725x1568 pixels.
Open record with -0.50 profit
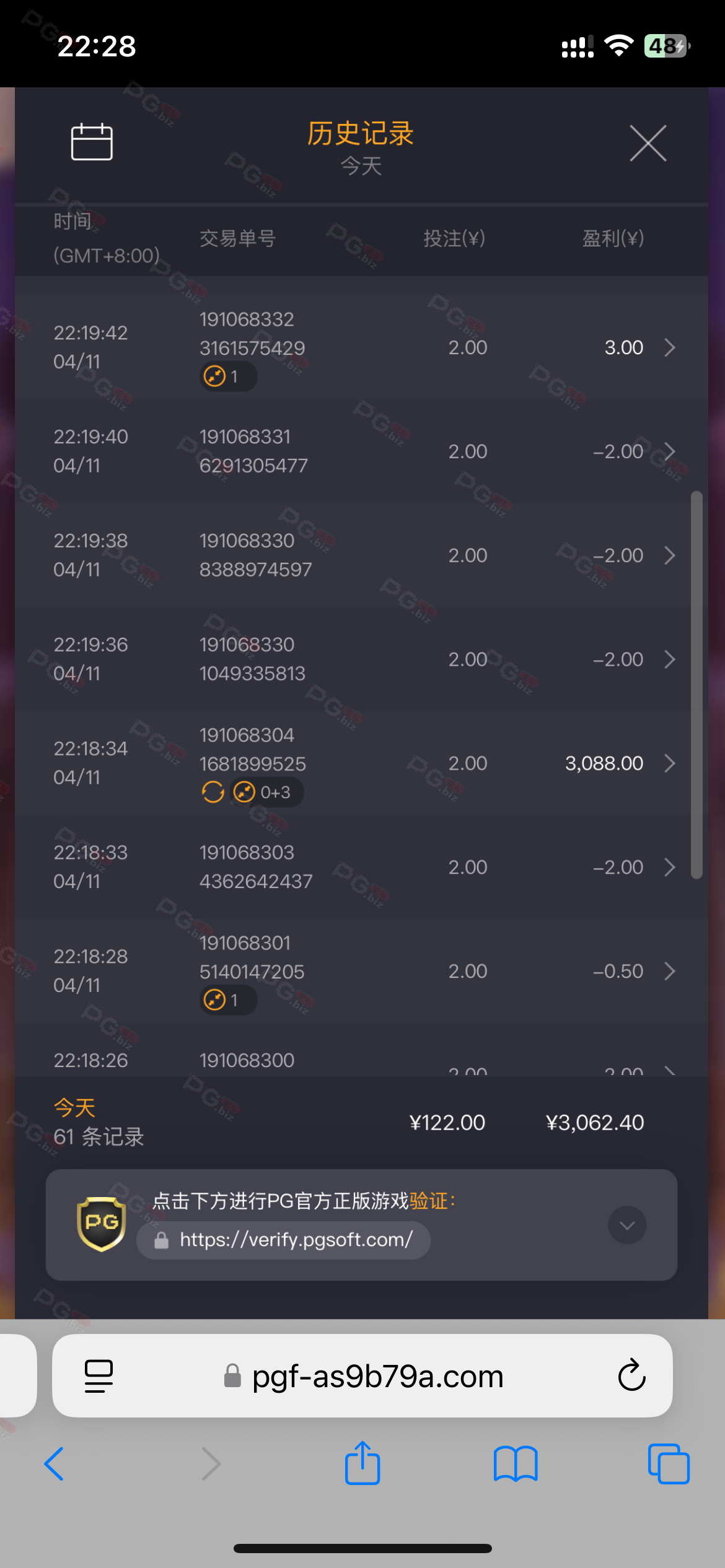[x=362, y=972]
